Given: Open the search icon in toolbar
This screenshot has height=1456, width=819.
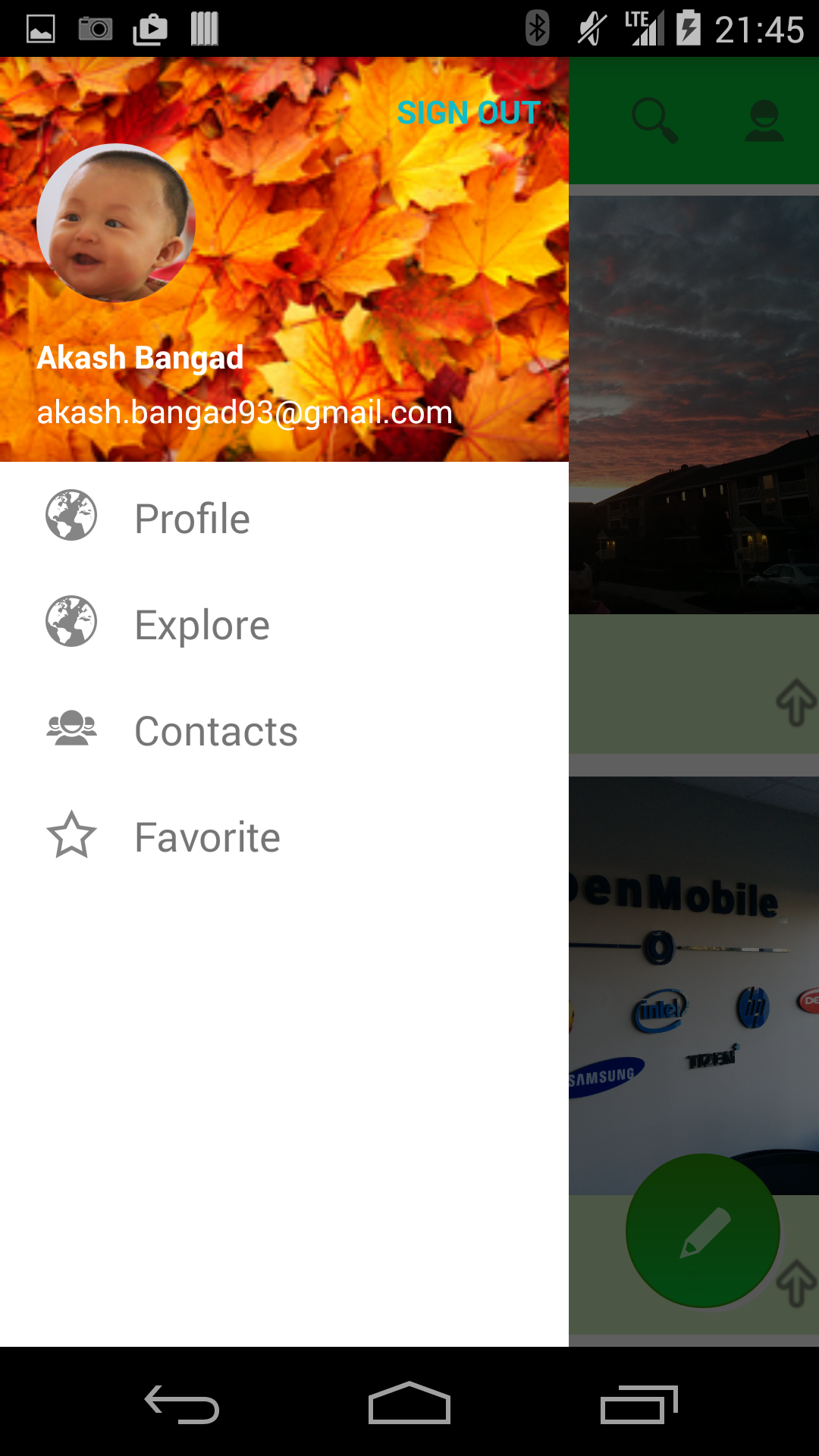Looking at the screenshot, I should click(655, 120).
